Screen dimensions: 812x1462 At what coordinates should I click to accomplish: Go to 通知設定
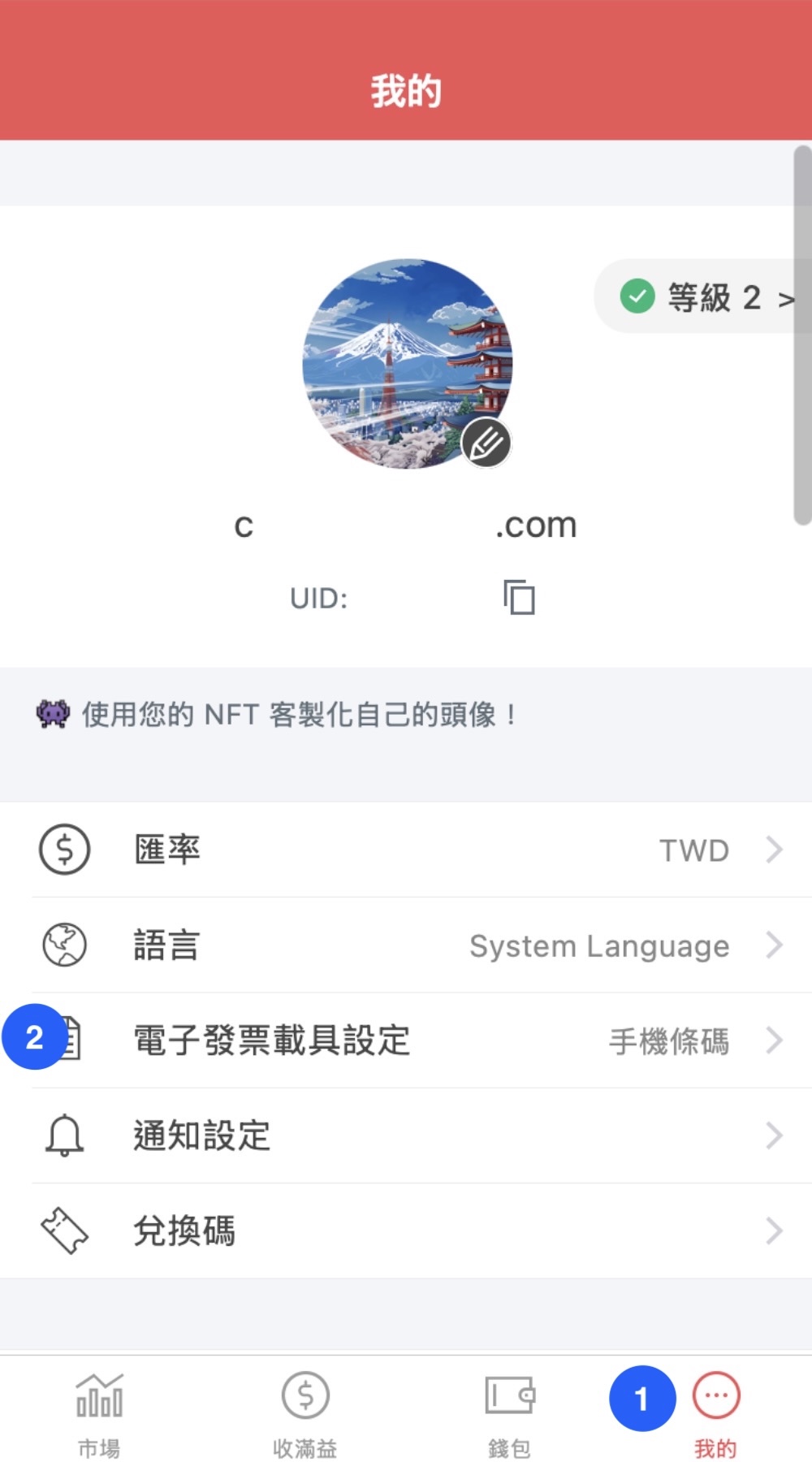coord(406,1135)
